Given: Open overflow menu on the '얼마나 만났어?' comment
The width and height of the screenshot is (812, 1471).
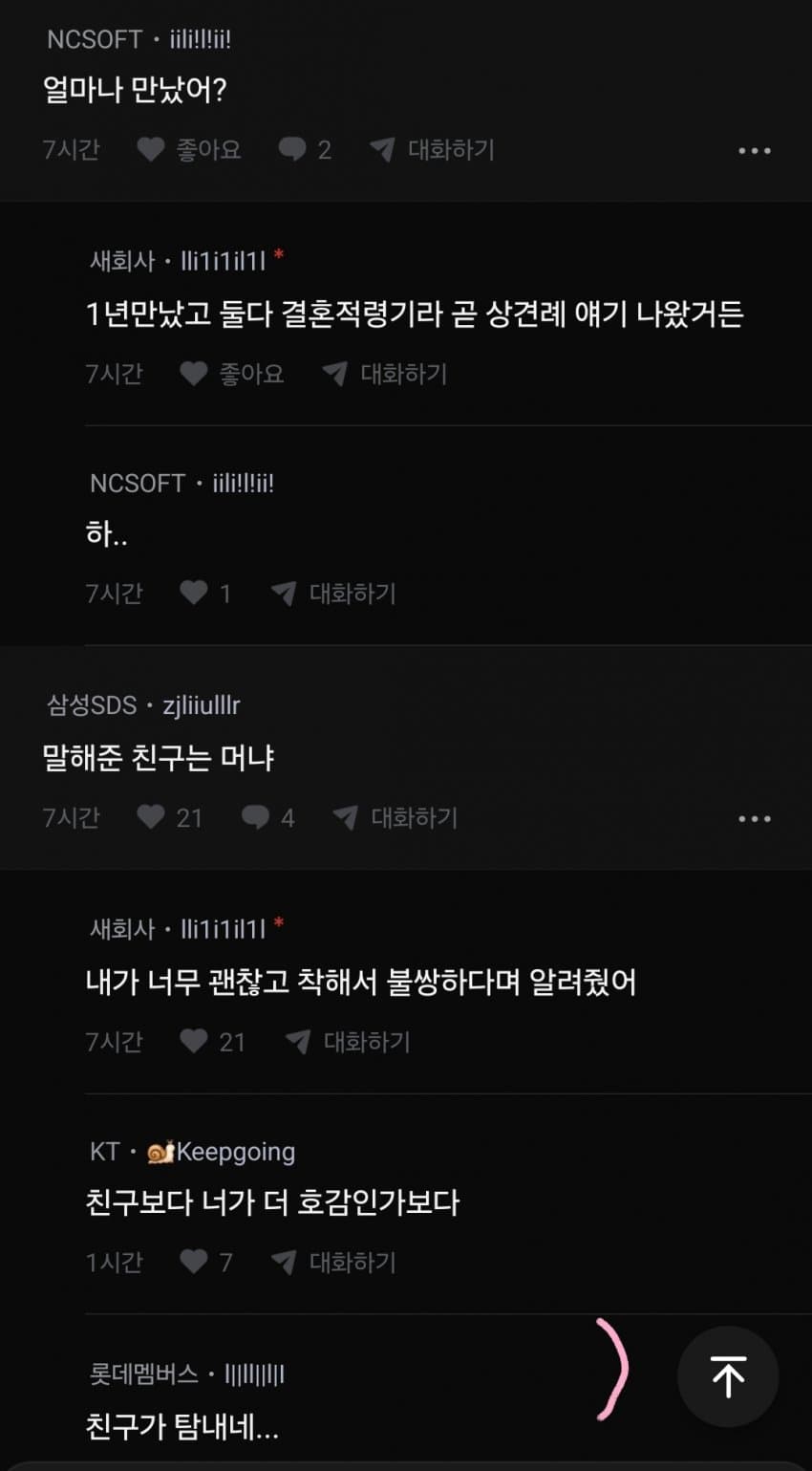Looking at the screenshot, I should tap(754, 151).
